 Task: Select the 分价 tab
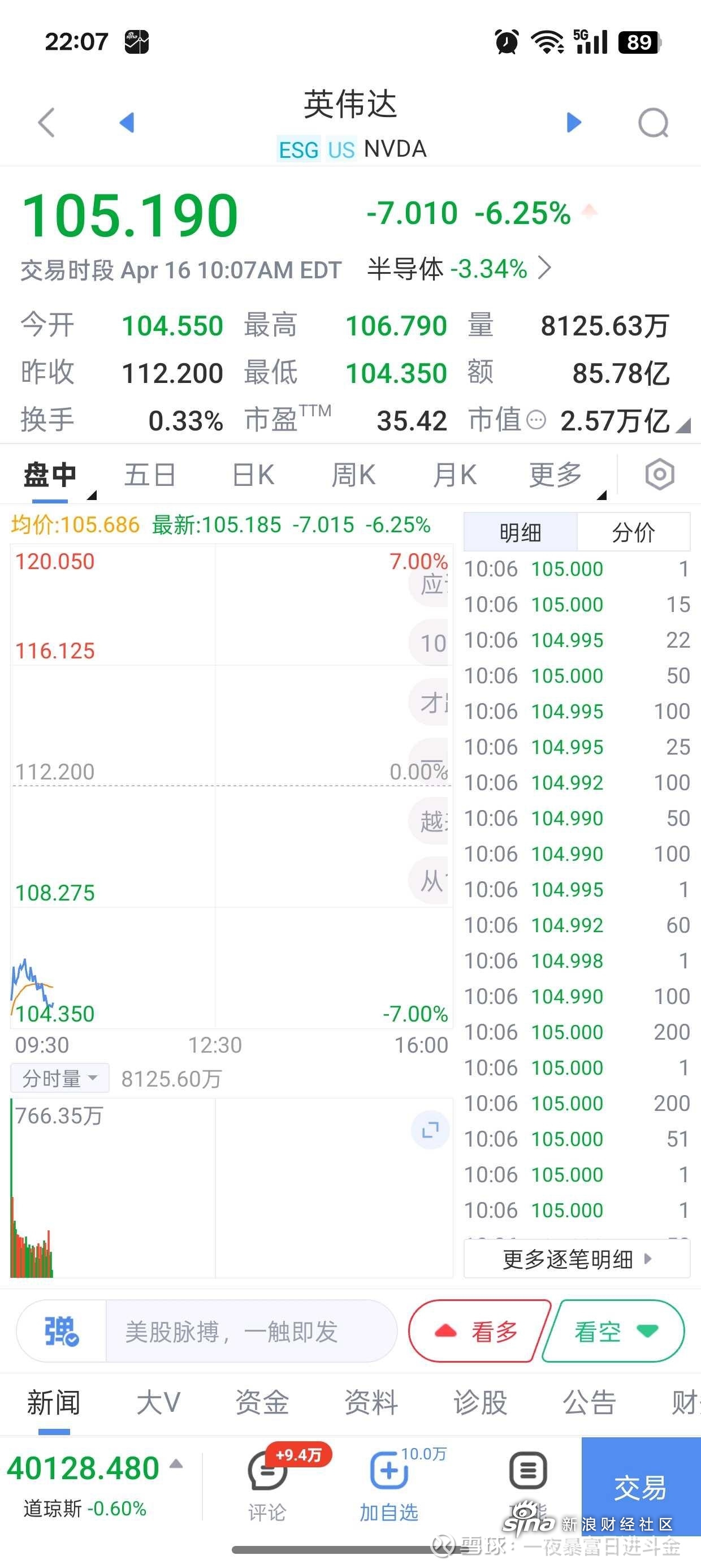(x=633, y=533)
